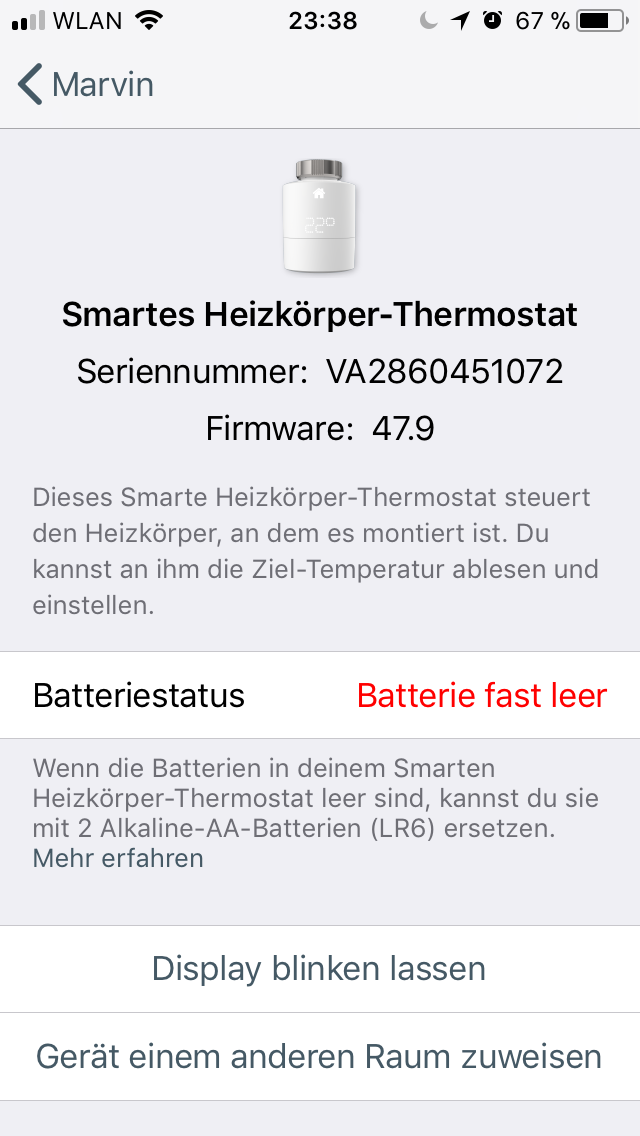The height and width of the screenshot is (1136, 640).
Task: Select Gerät einem anderen Raum zuweisen
Action: tap(319, 1056)
